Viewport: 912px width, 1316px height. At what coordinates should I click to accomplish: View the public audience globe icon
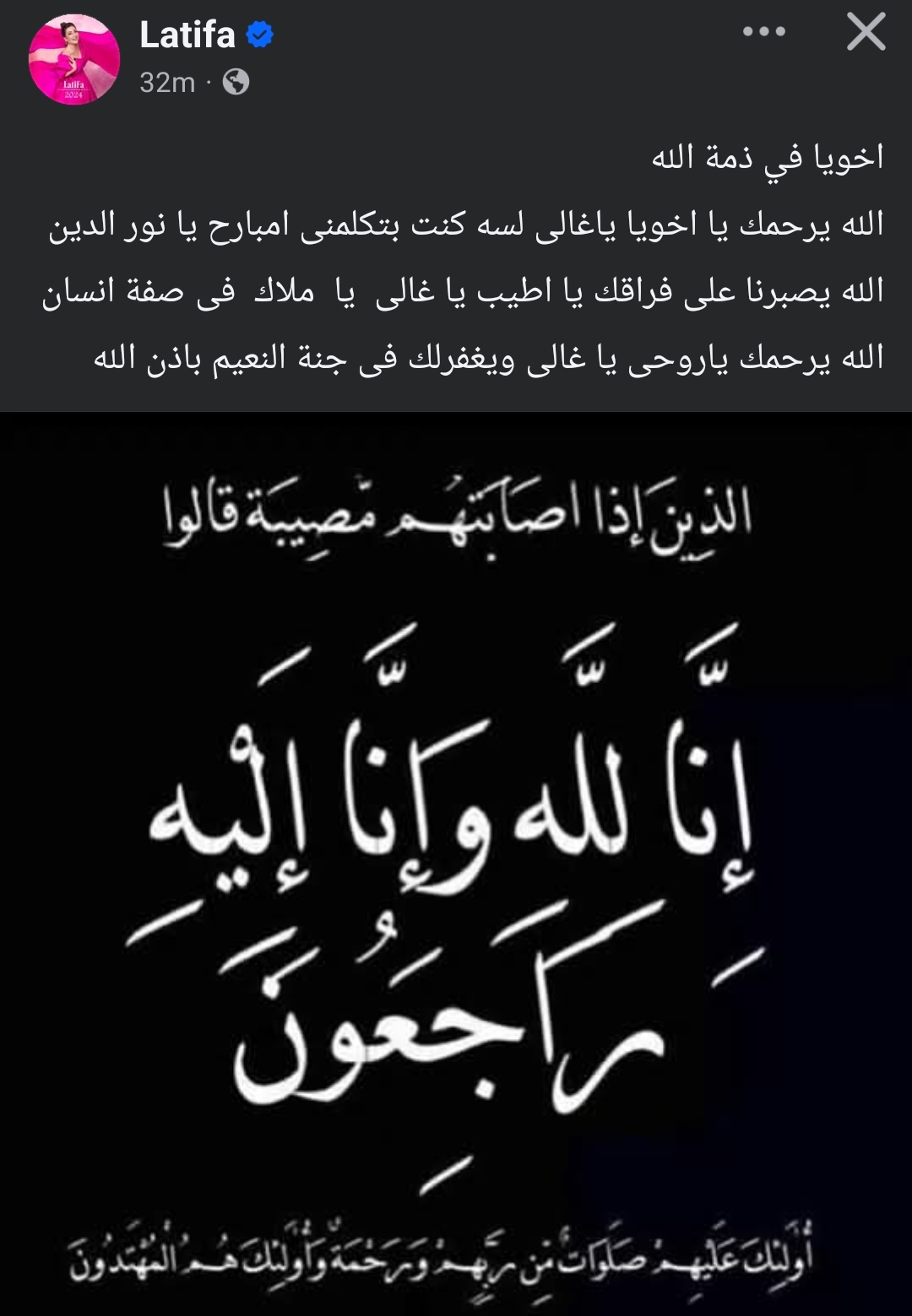coord(236,82)
